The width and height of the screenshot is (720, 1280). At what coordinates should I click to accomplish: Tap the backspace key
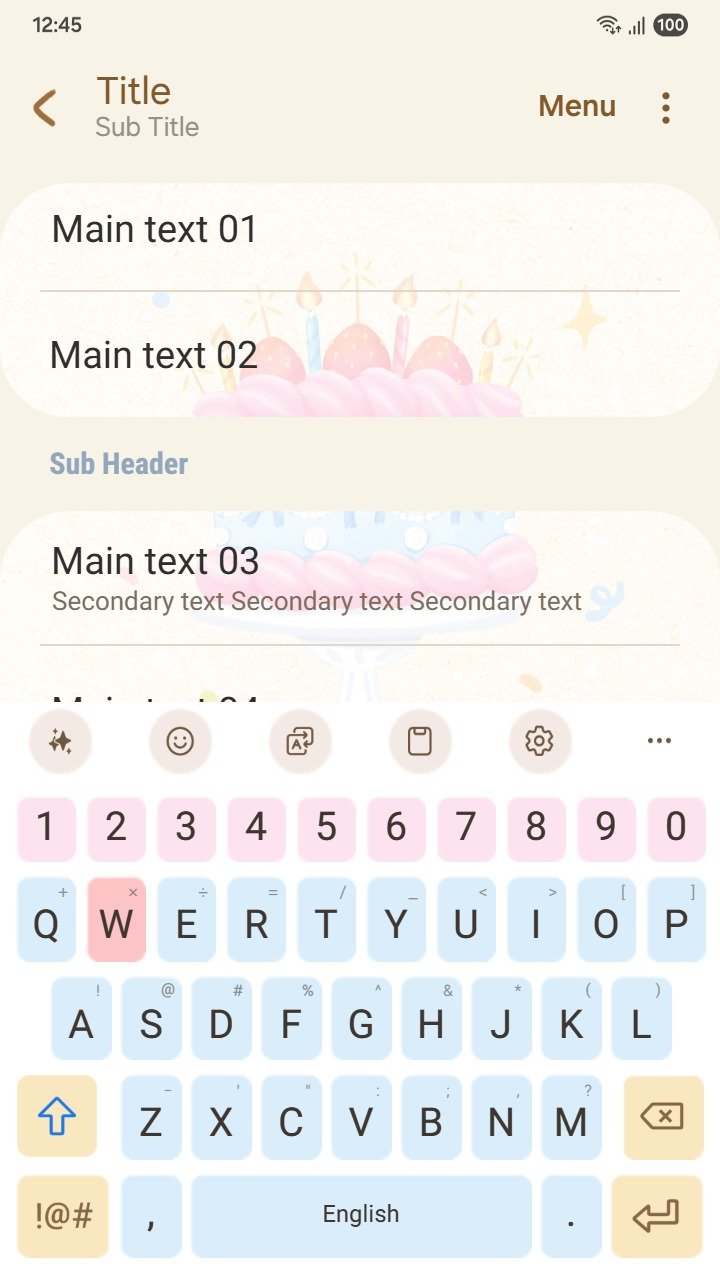[x=662, y=1116]
